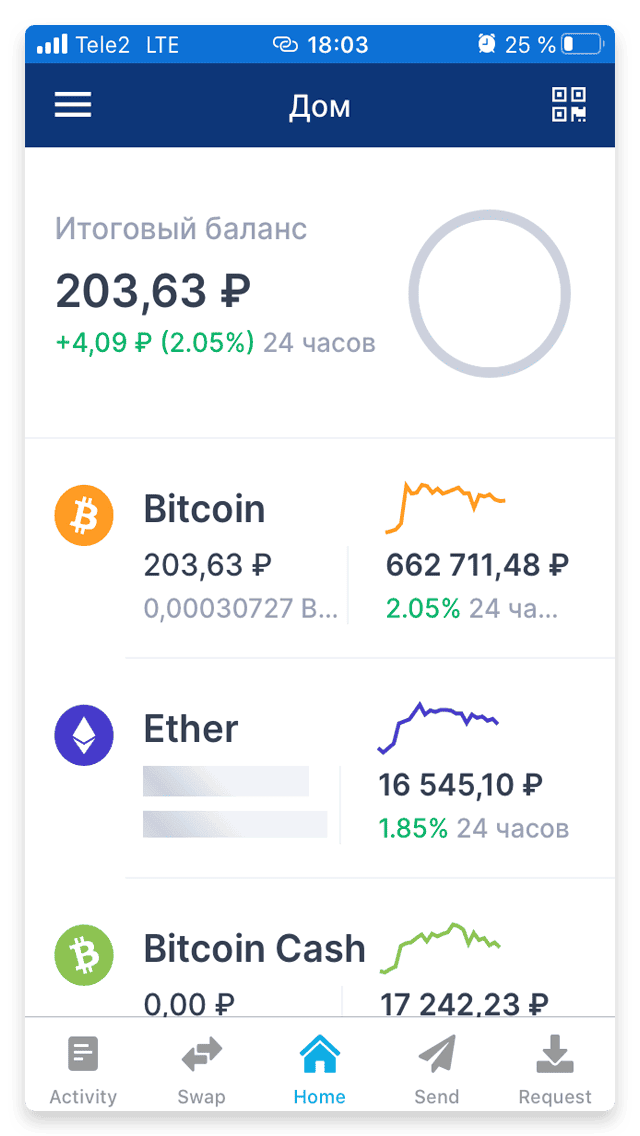Screen dimensions: 640x1136
Task: Open the Bitcoin wallet row
Action: point(320,548)
